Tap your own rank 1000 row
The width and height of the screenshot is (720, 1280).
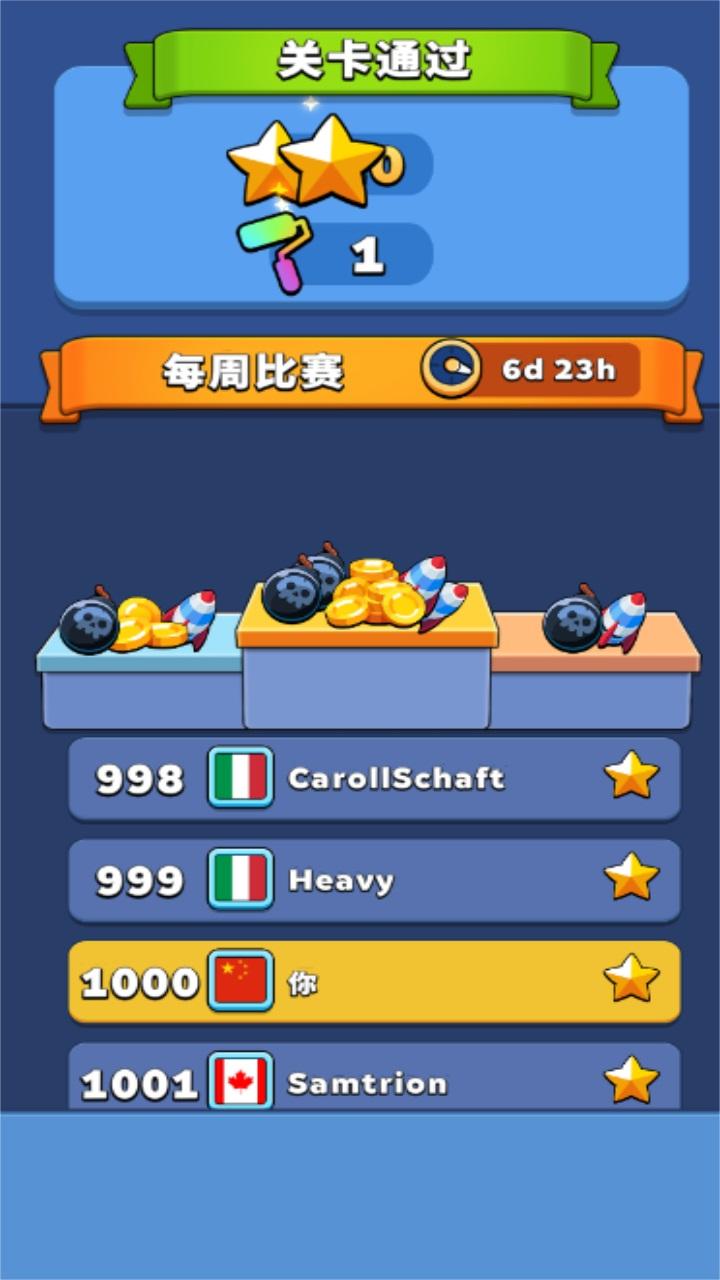(x=374, y=983)
